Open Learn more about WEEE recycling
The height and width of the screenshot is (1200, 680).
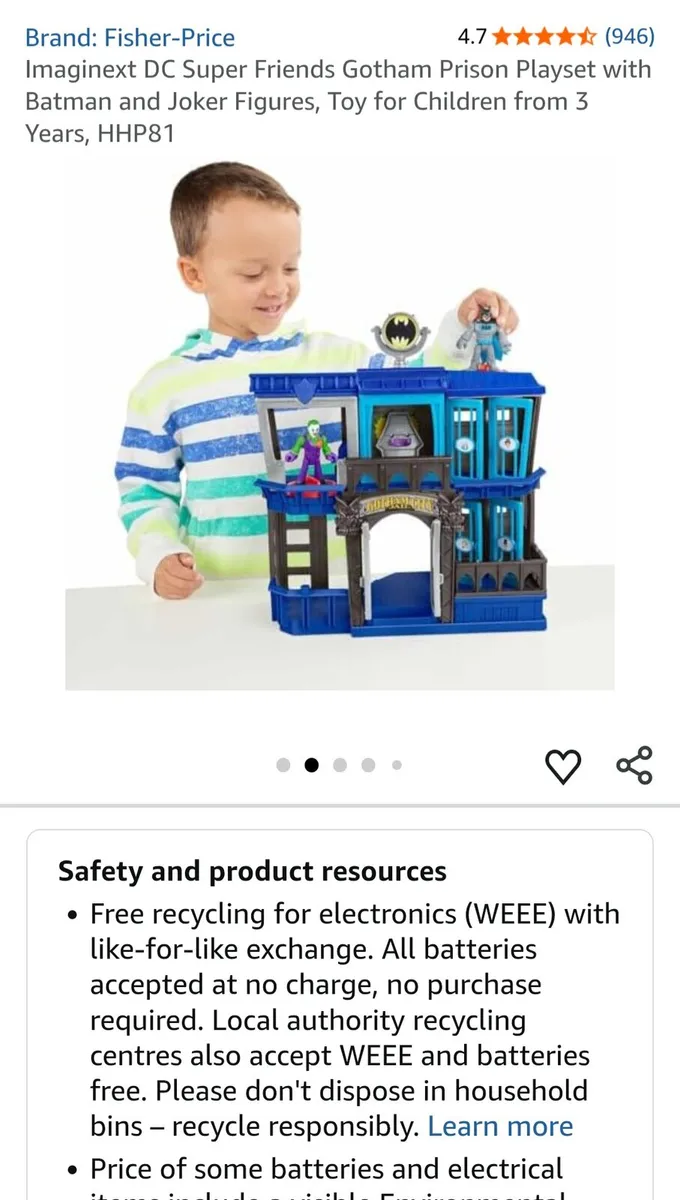click(x=500, y=1126)
